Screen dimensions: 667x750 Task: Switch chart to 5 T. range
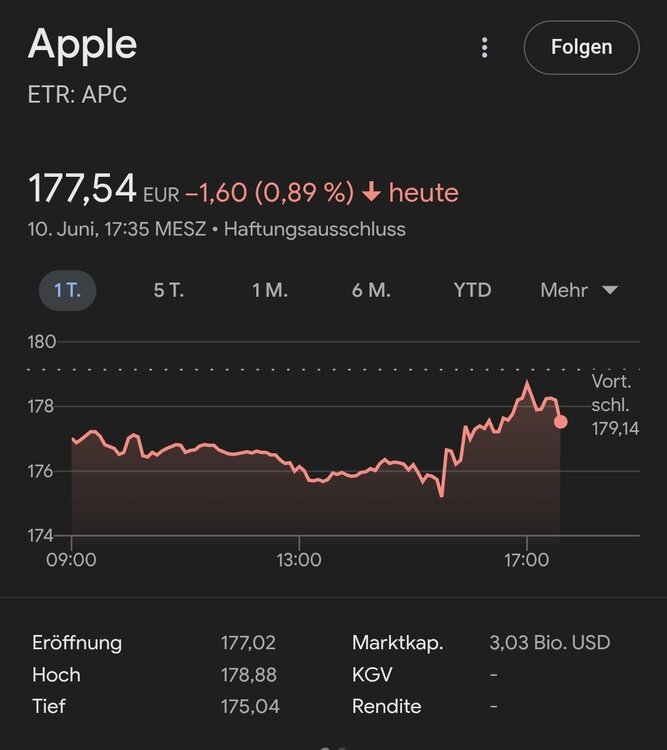168,290
